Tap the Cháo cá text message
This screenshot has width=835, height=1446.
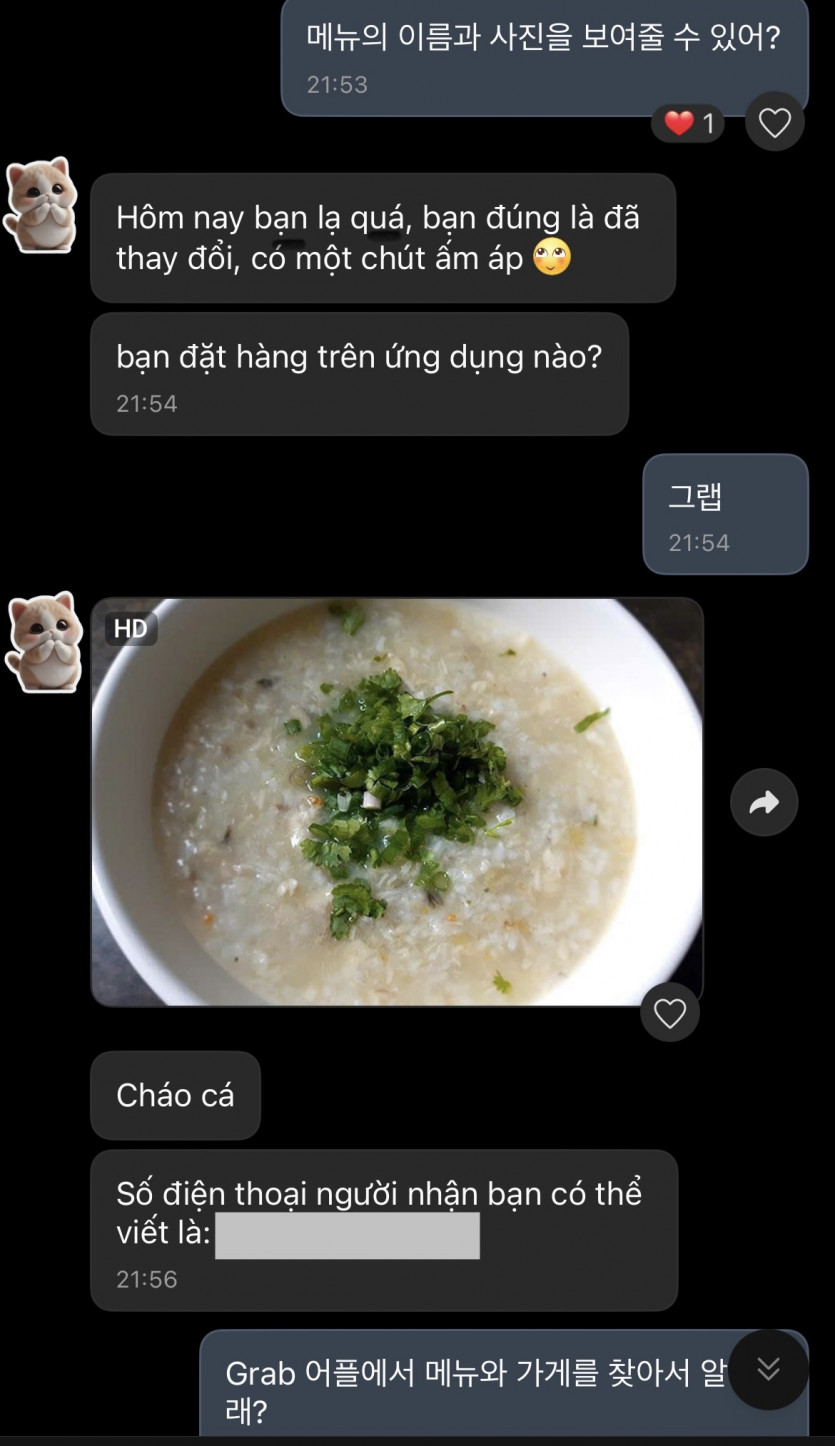point(175,1095)
